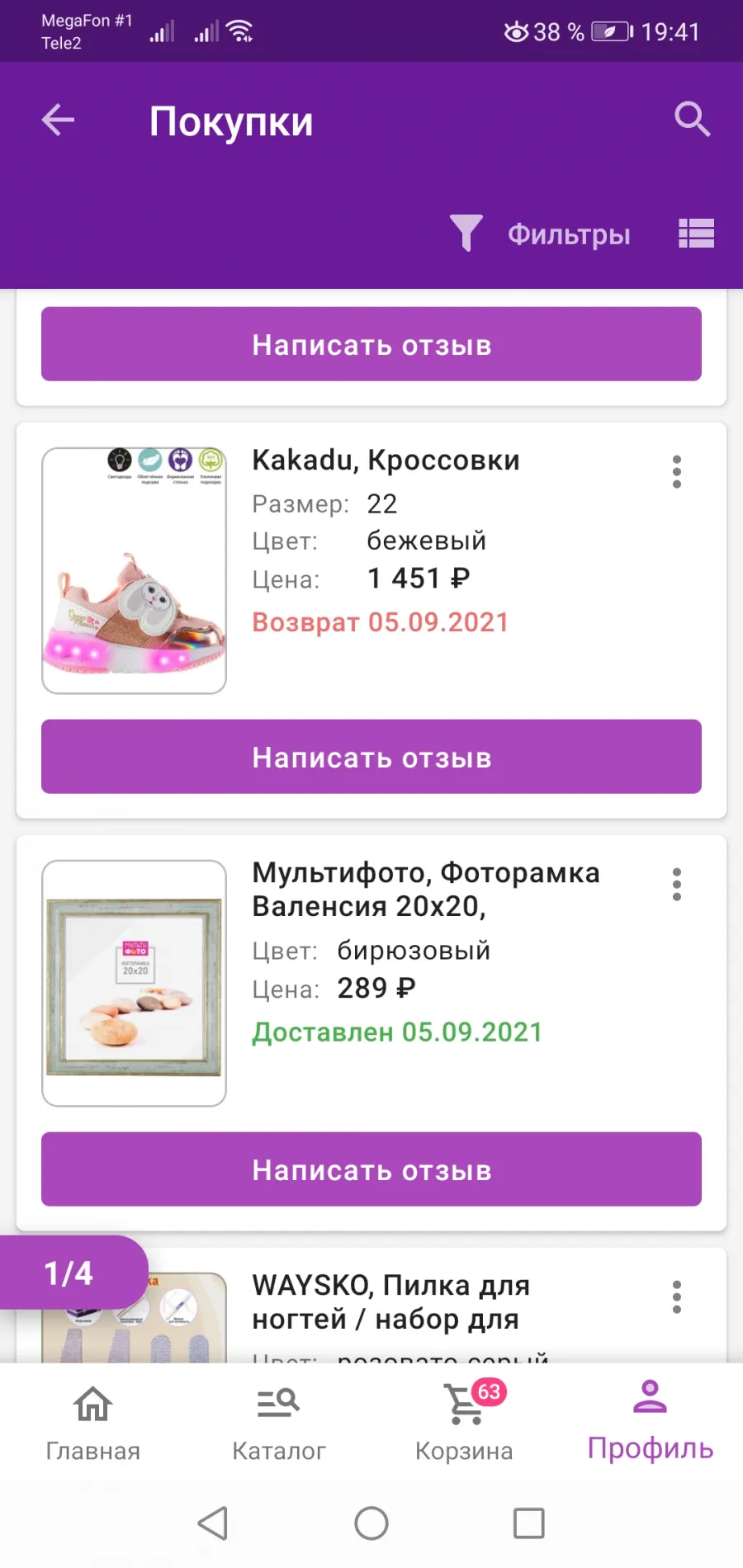
Task: Open search in purchases
Action: [x=692, y=120]
